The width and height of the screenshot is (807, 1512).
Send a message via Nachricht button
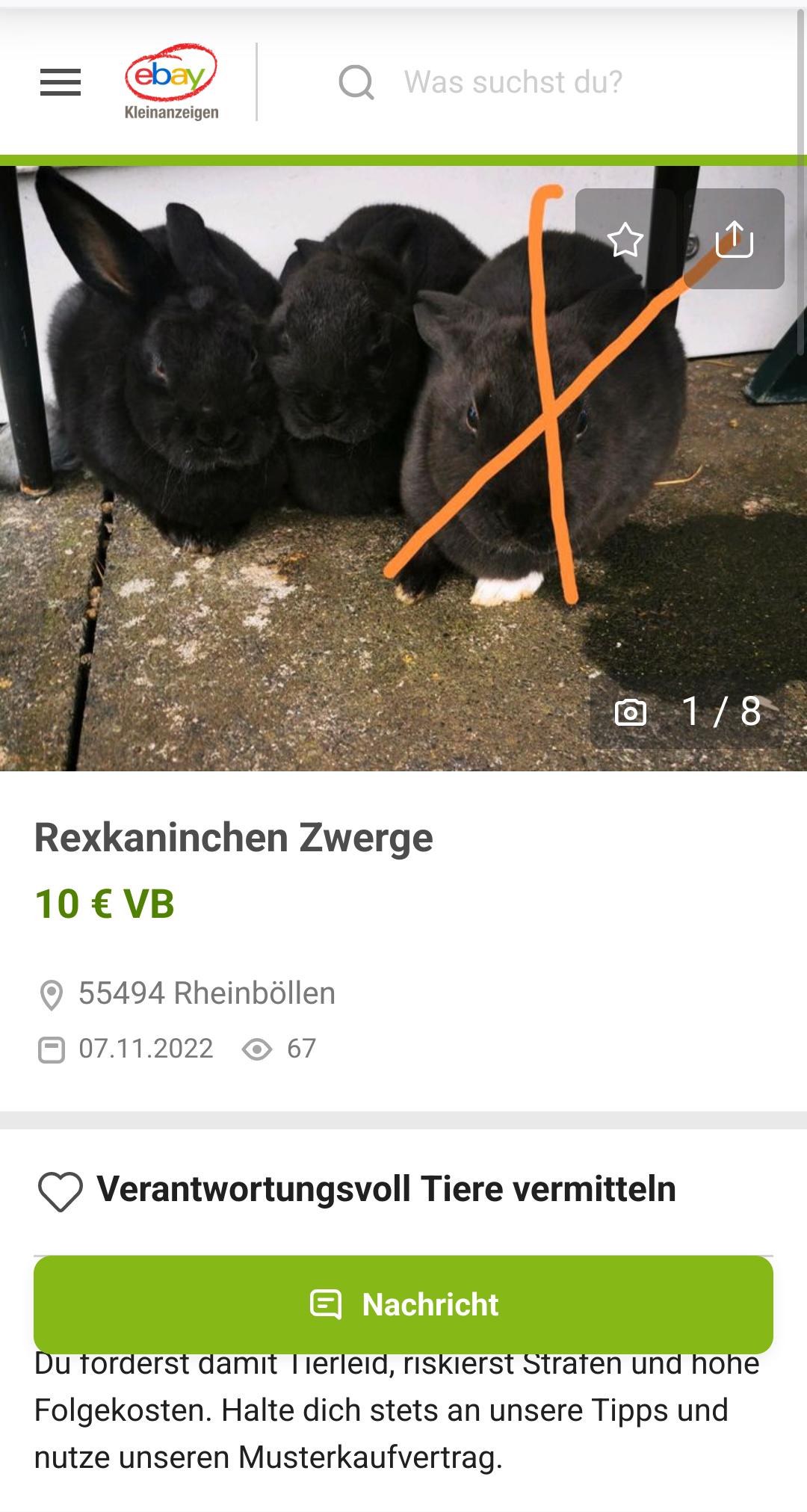(403, 1304)
